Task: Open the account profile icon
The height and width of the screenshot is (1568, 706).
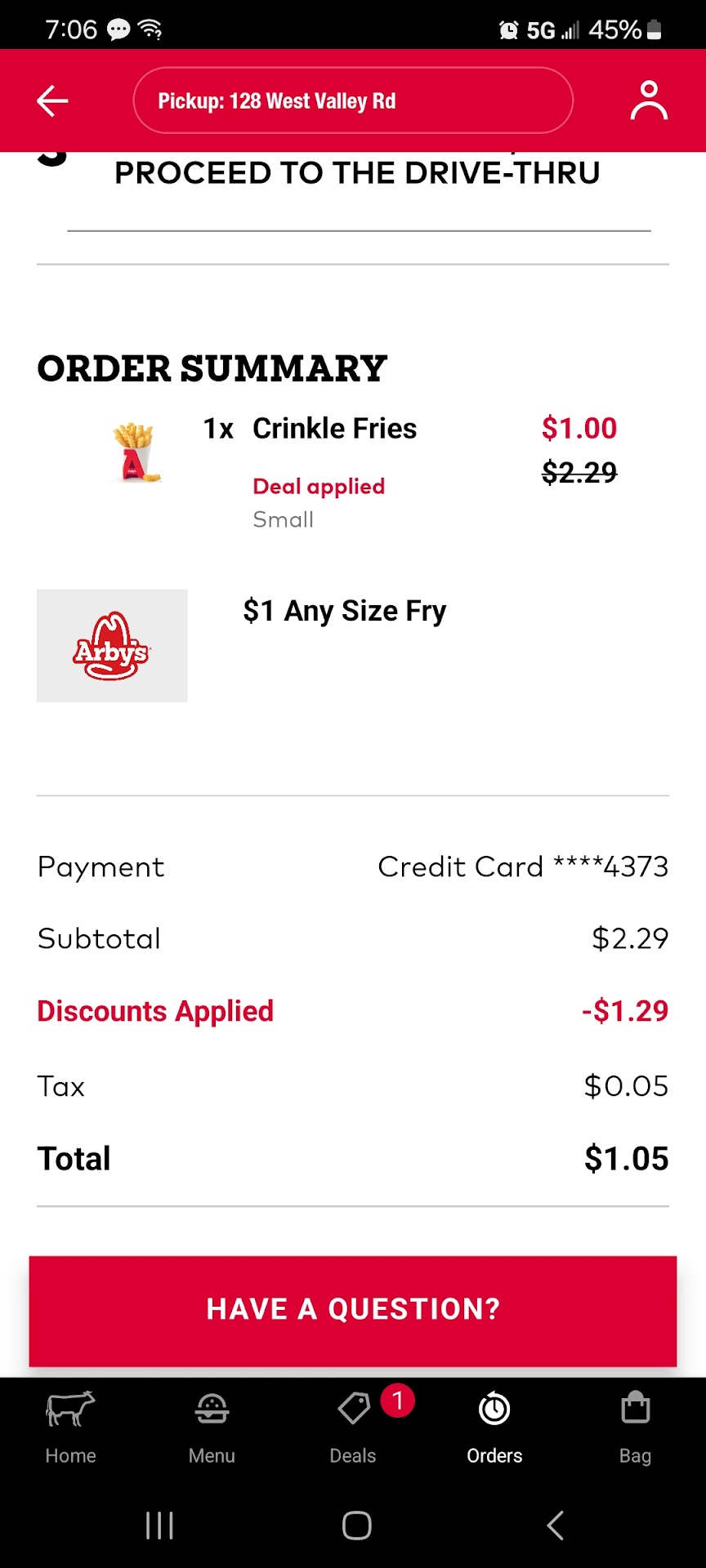Action: point(649,101)
